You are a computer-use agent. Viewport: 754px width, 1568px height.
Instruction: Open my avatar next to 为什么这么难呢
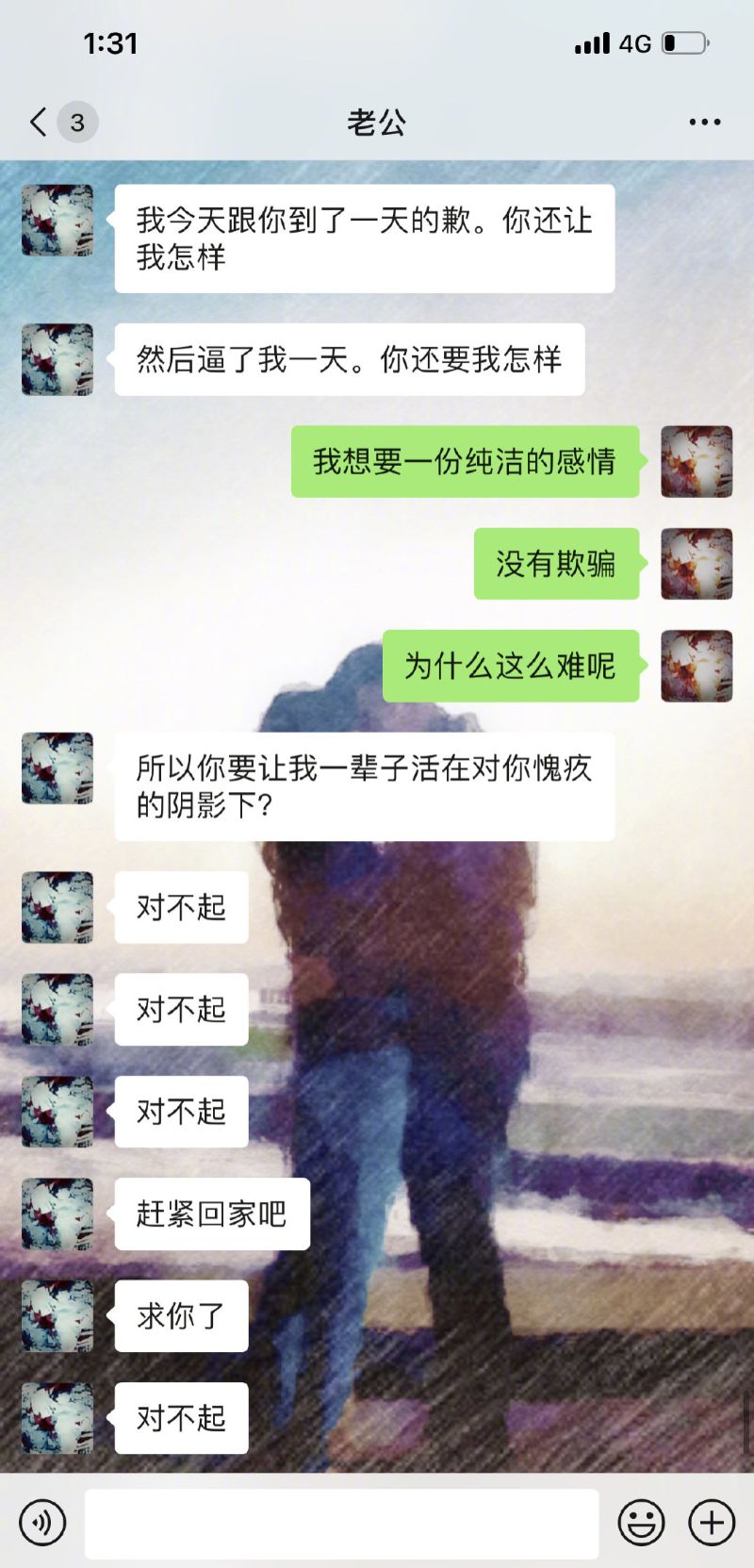tap(697, 666)
